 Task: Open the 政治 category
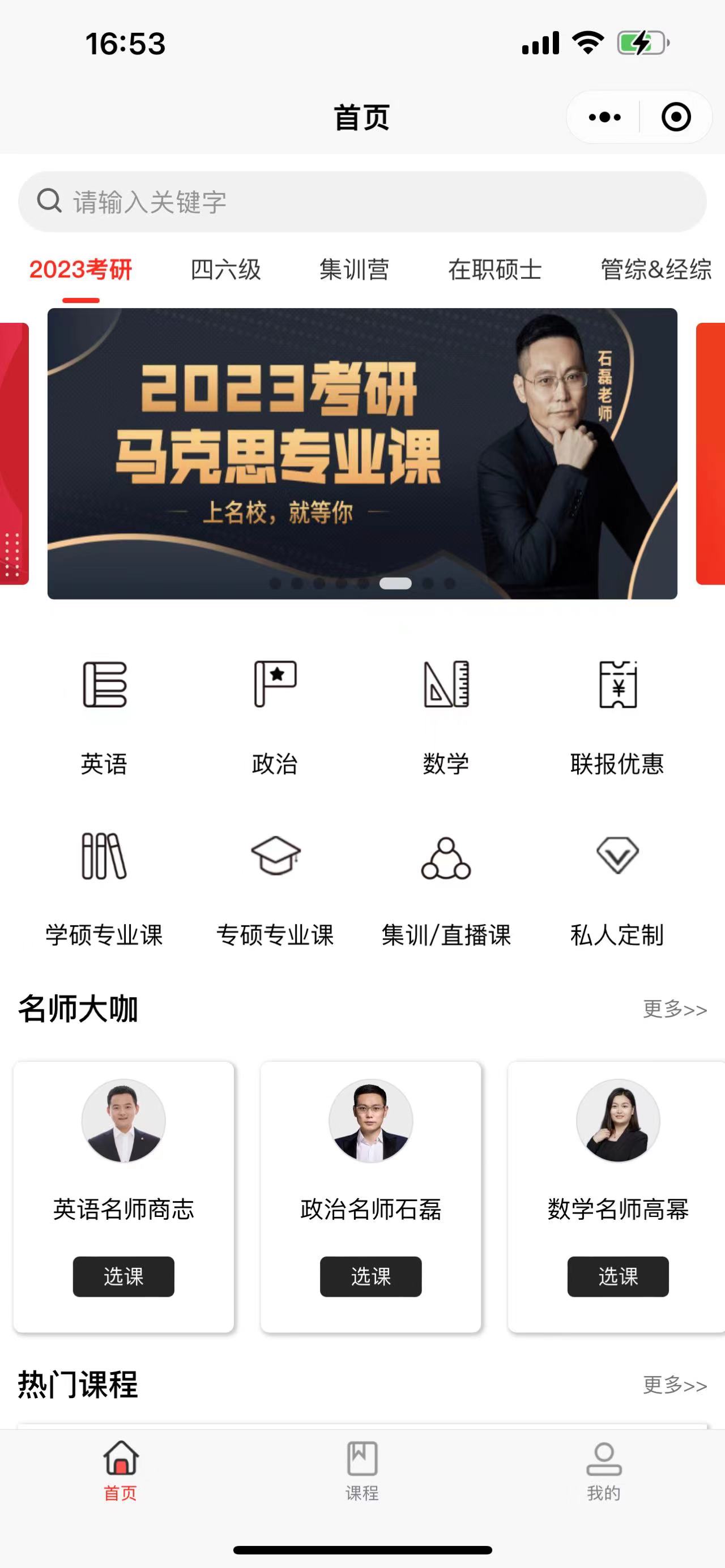tap(275, 715)
